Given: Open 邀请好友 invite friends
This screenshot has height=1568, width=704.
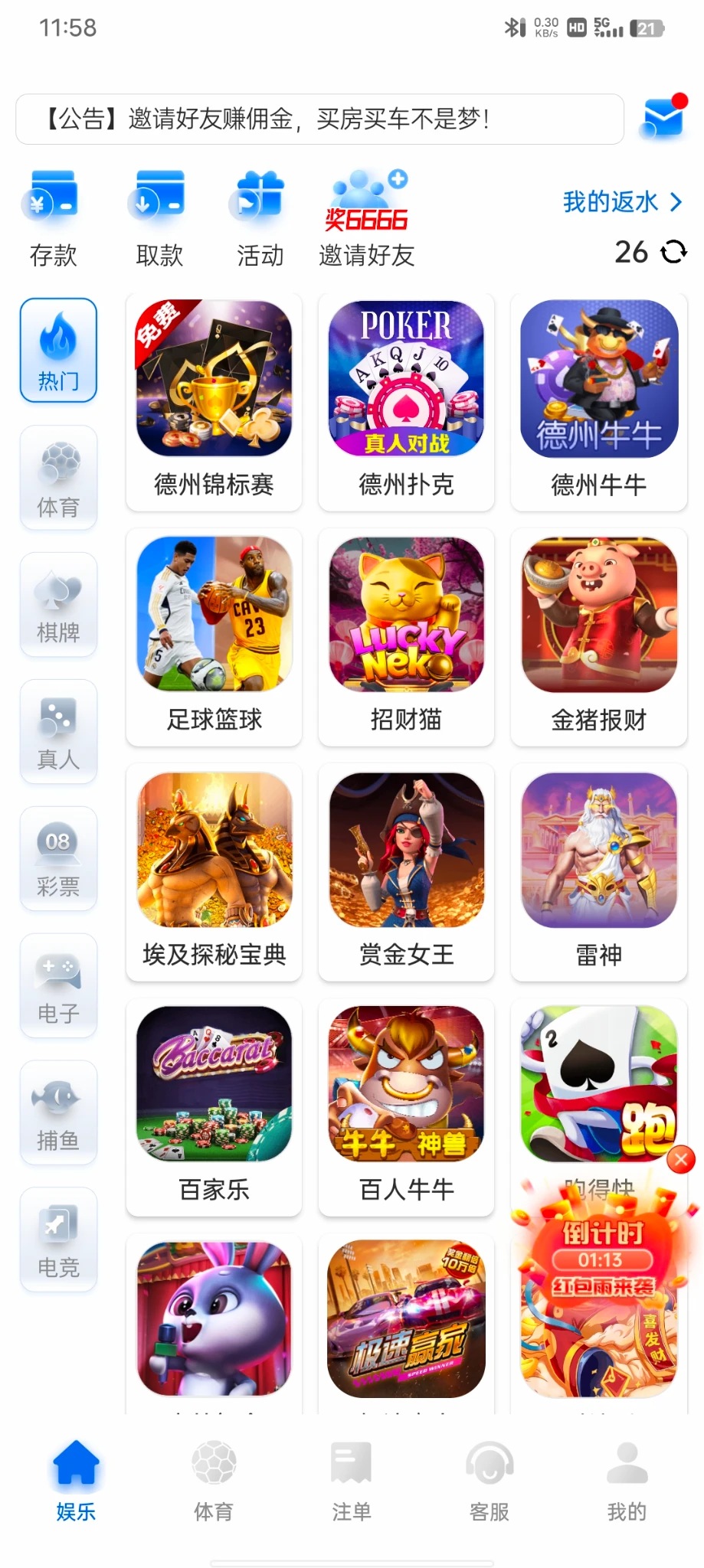Looking at the screenshot, I should click(x=367, y=218).
